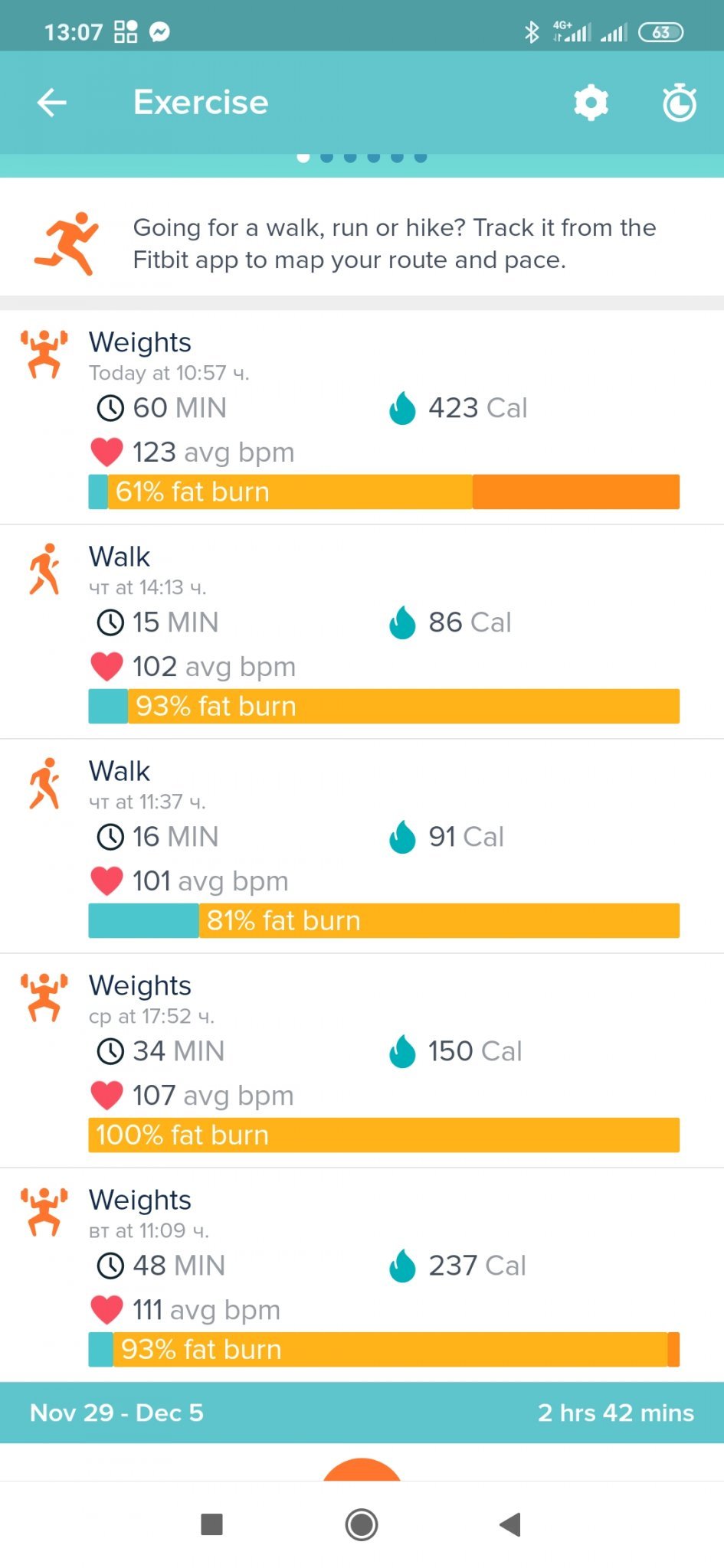This screenshot has height=1568, width=724.
Task: Open recent apps with the square button
Action: (211, 1524)
